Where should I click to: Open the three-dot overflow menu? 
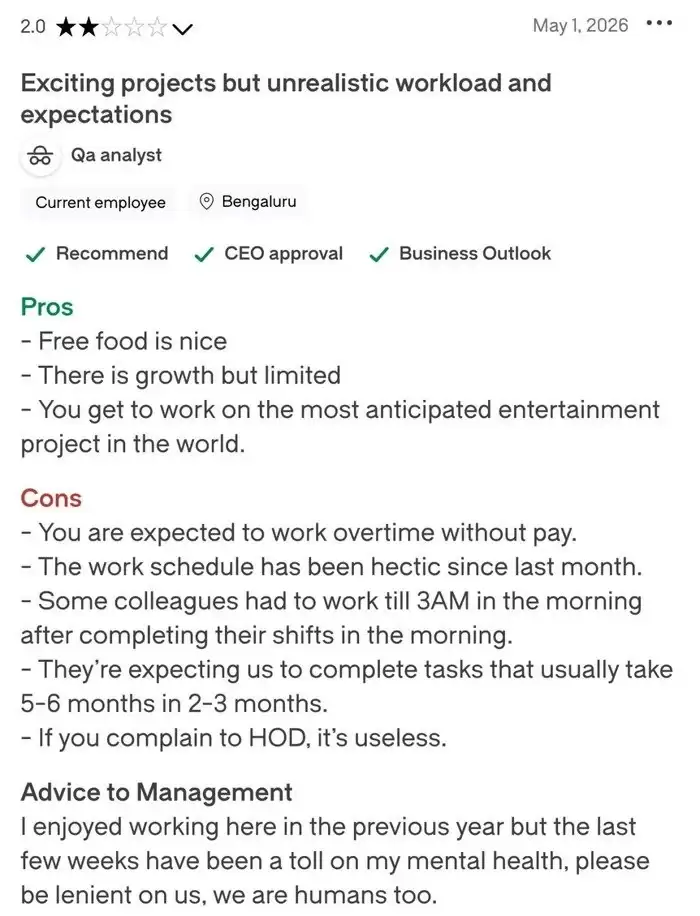[659, 24]
